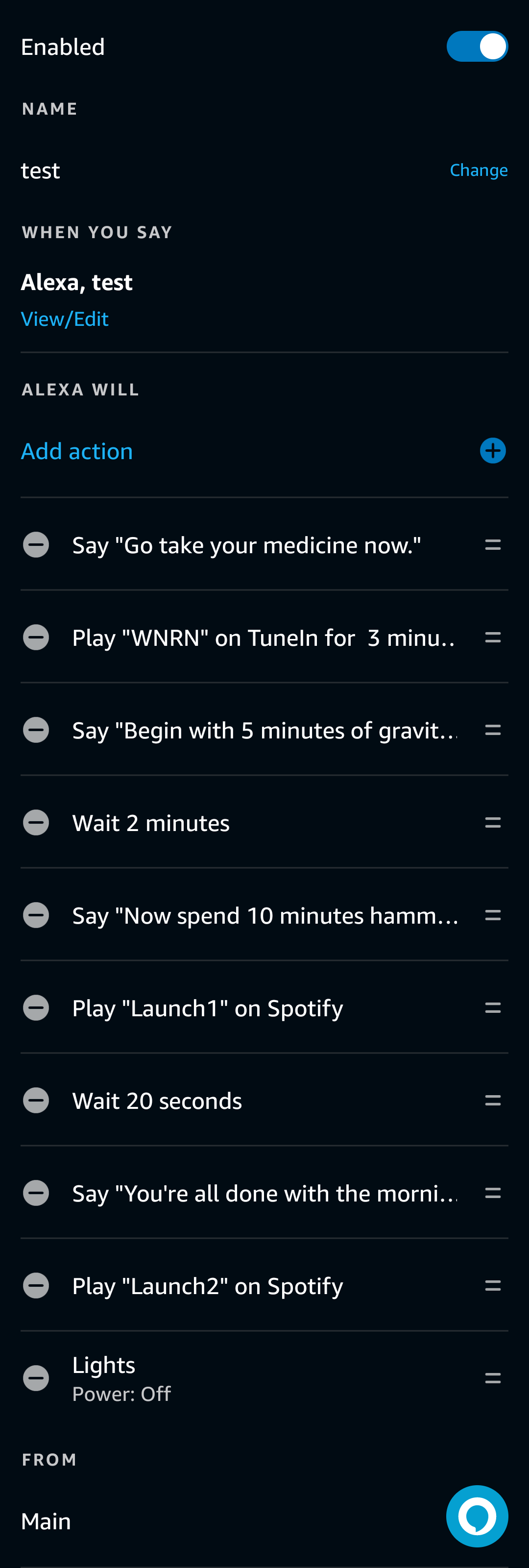Screen dimensions: 529x1568
Task: Remove the Play "Launch2" on Spotify action
Action: (36, 1286)
